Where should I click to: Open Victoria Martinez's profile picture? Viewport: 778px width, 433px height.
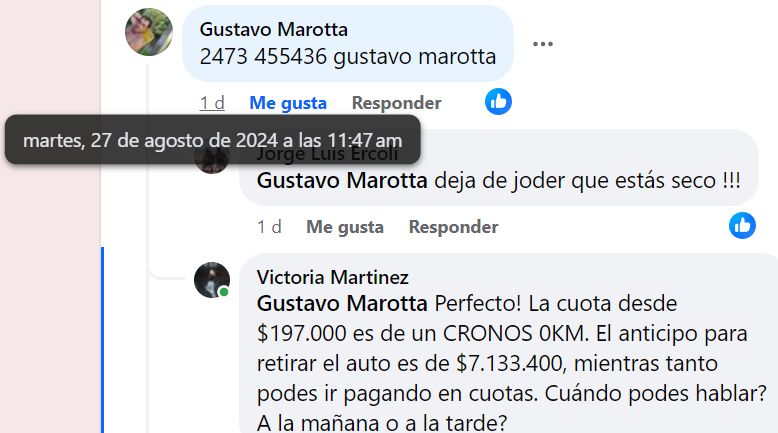pos(212,280)
